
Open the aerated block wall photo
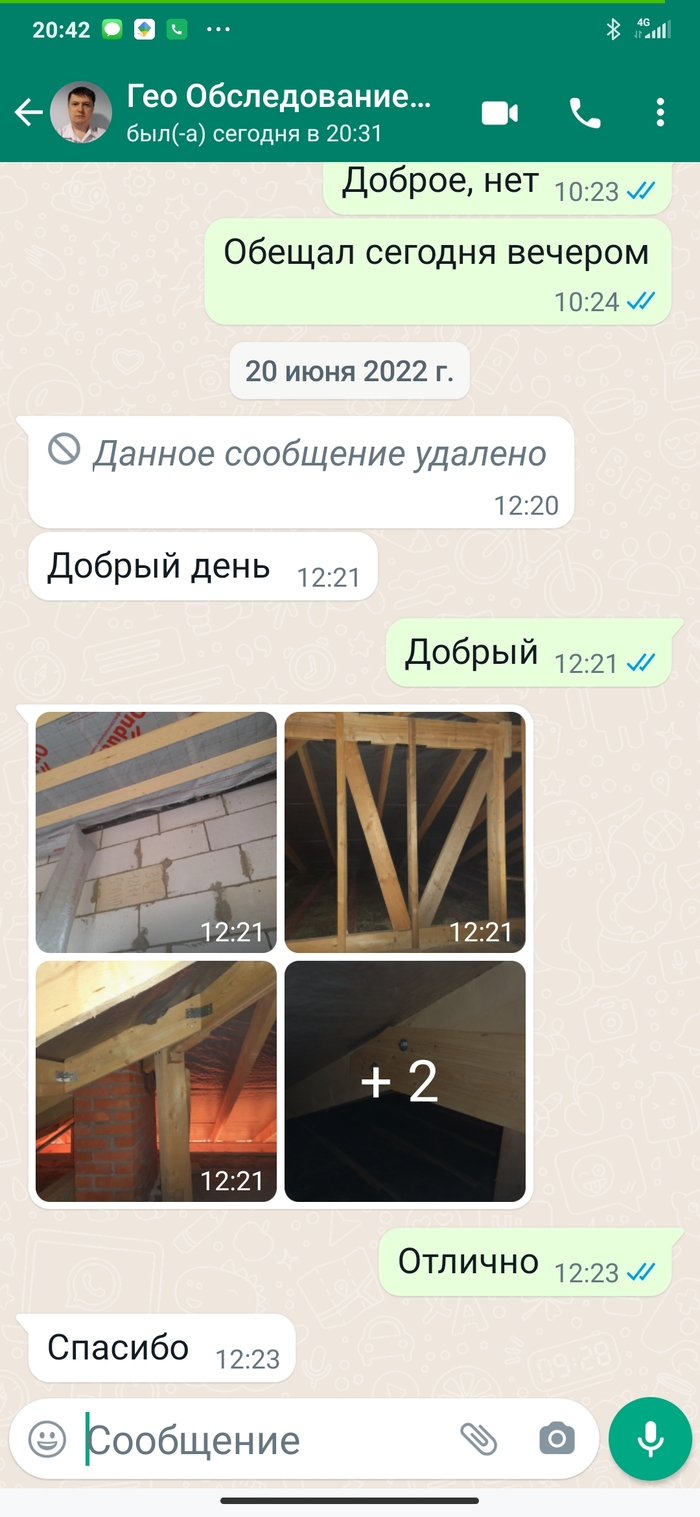pyautogui.click(x=156, y=832)
